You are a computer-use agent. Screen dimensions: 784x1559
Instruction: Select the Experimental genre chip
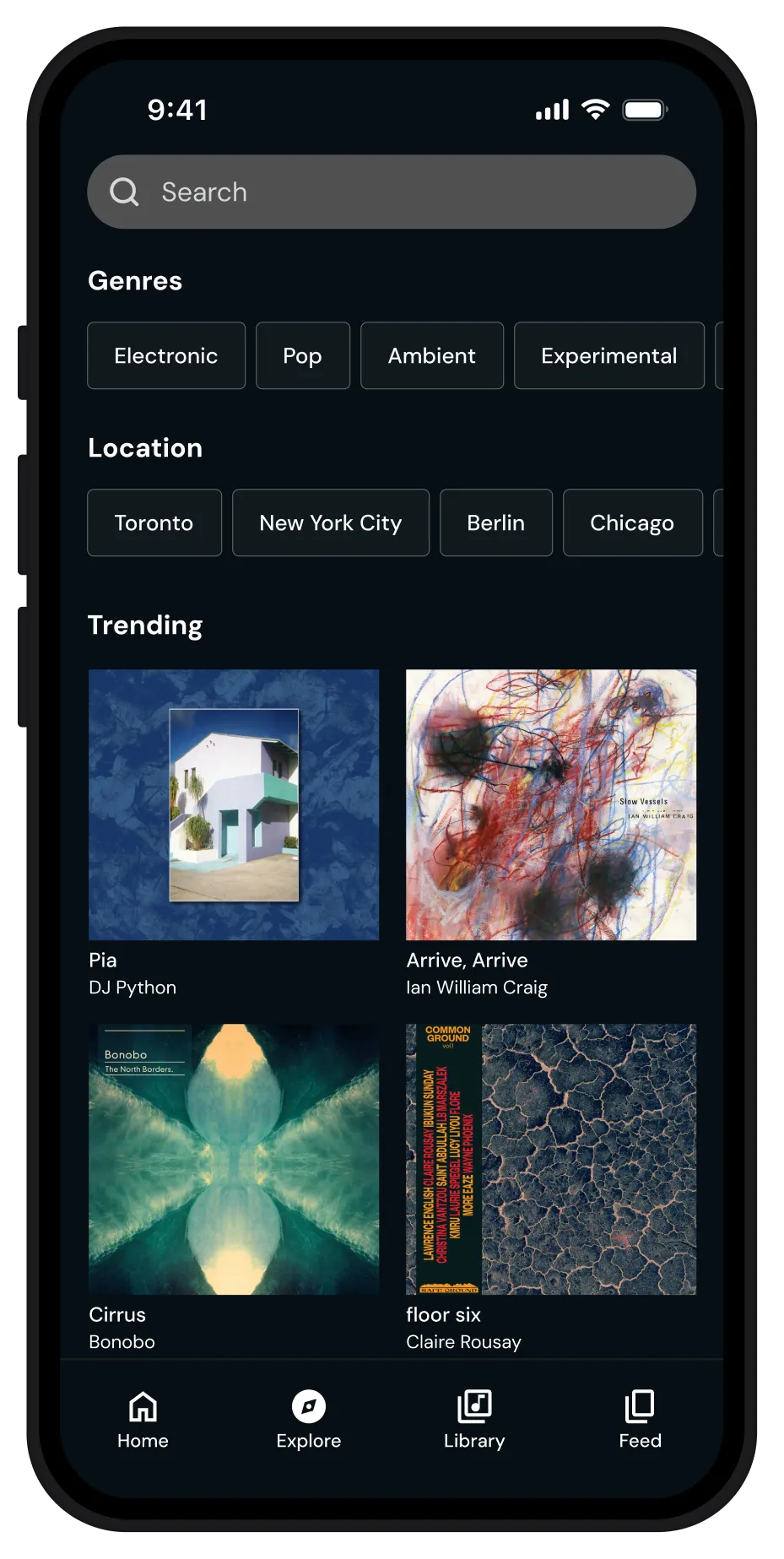608,355
